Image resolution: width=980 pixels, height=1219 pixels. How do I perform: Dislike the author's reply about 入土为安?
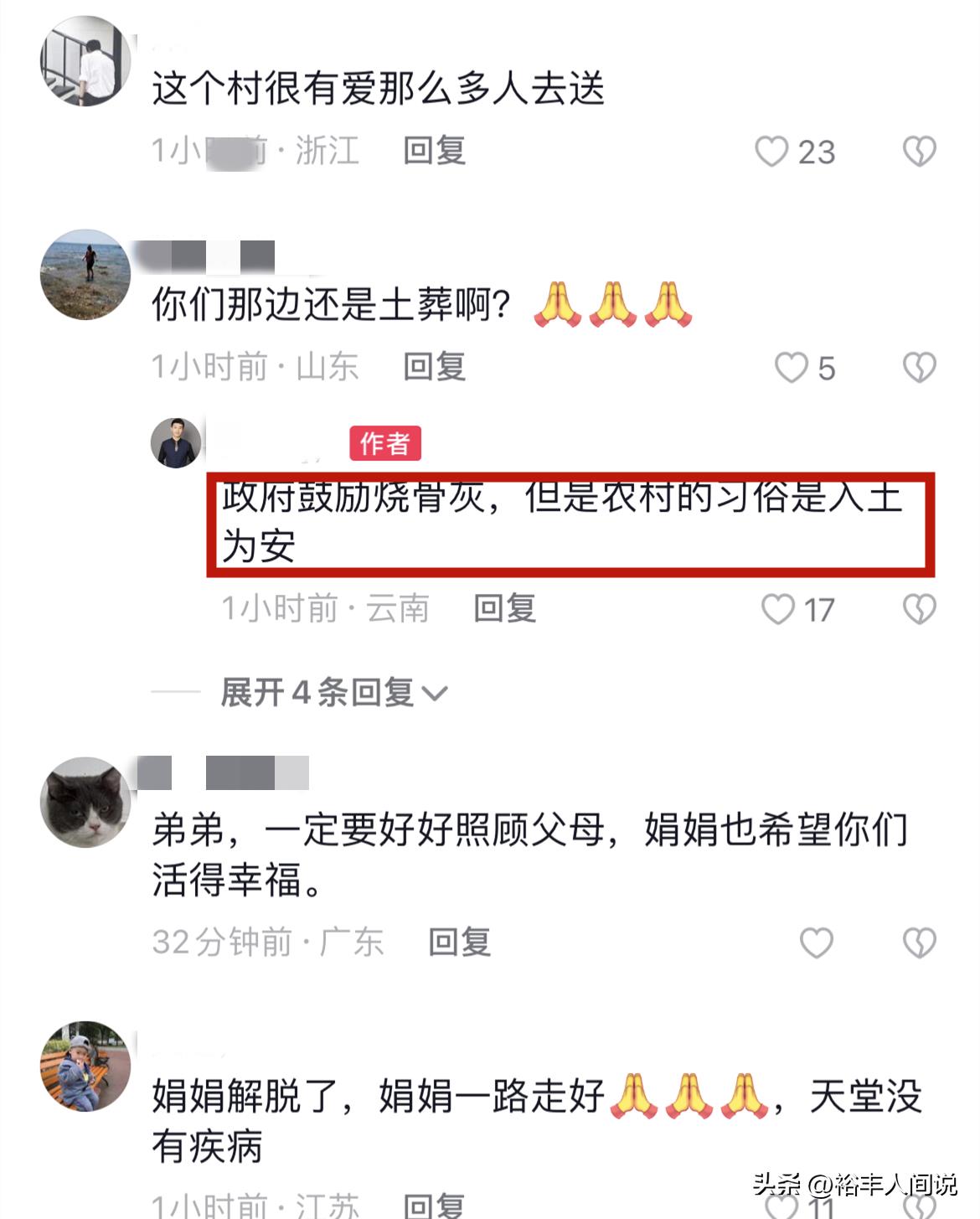pos(919,609)
